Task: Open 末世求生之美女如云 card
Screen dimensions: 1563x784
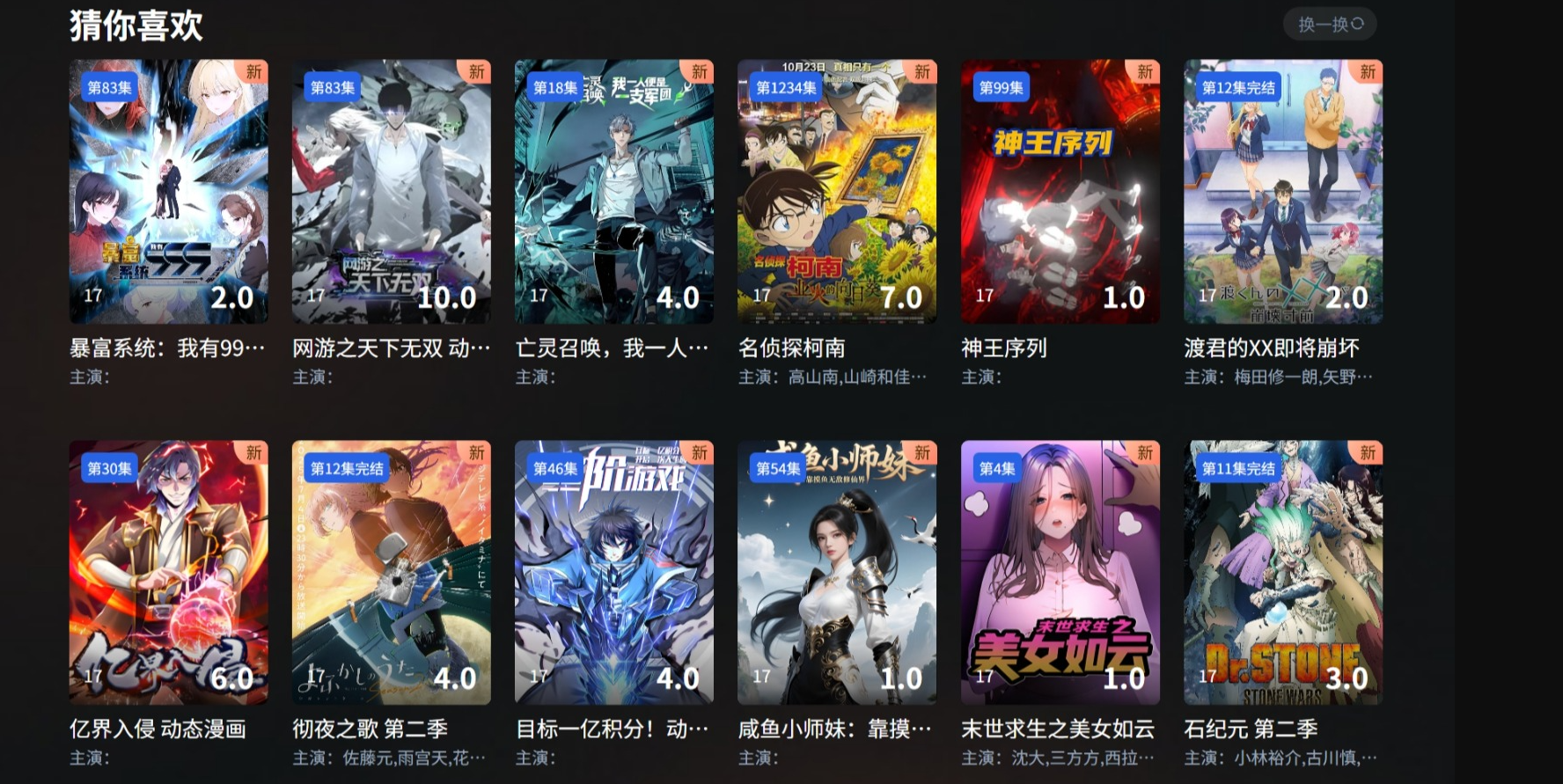Action: 1060,573
